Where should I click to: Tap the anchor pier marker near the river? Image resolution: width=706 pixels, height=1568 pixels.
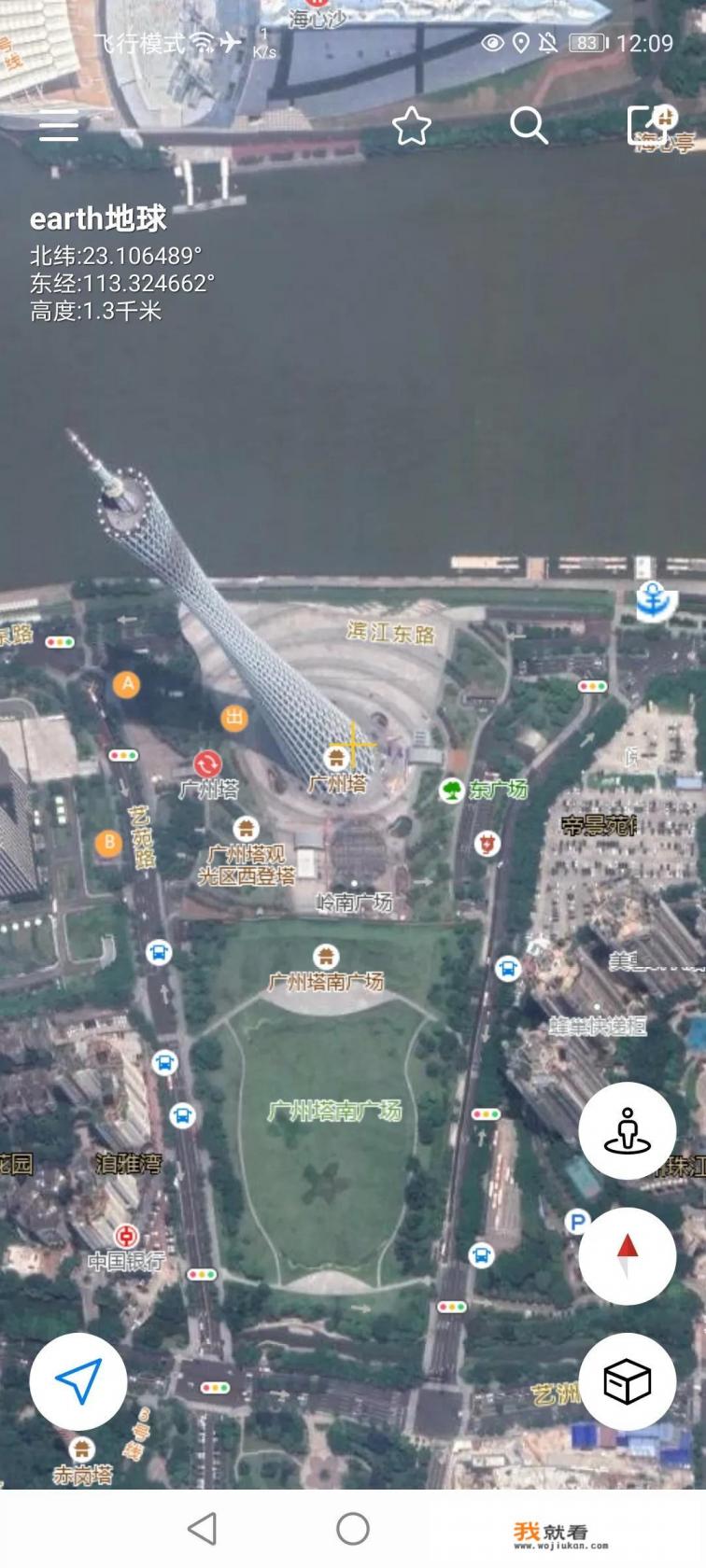(x=653, y=602)
